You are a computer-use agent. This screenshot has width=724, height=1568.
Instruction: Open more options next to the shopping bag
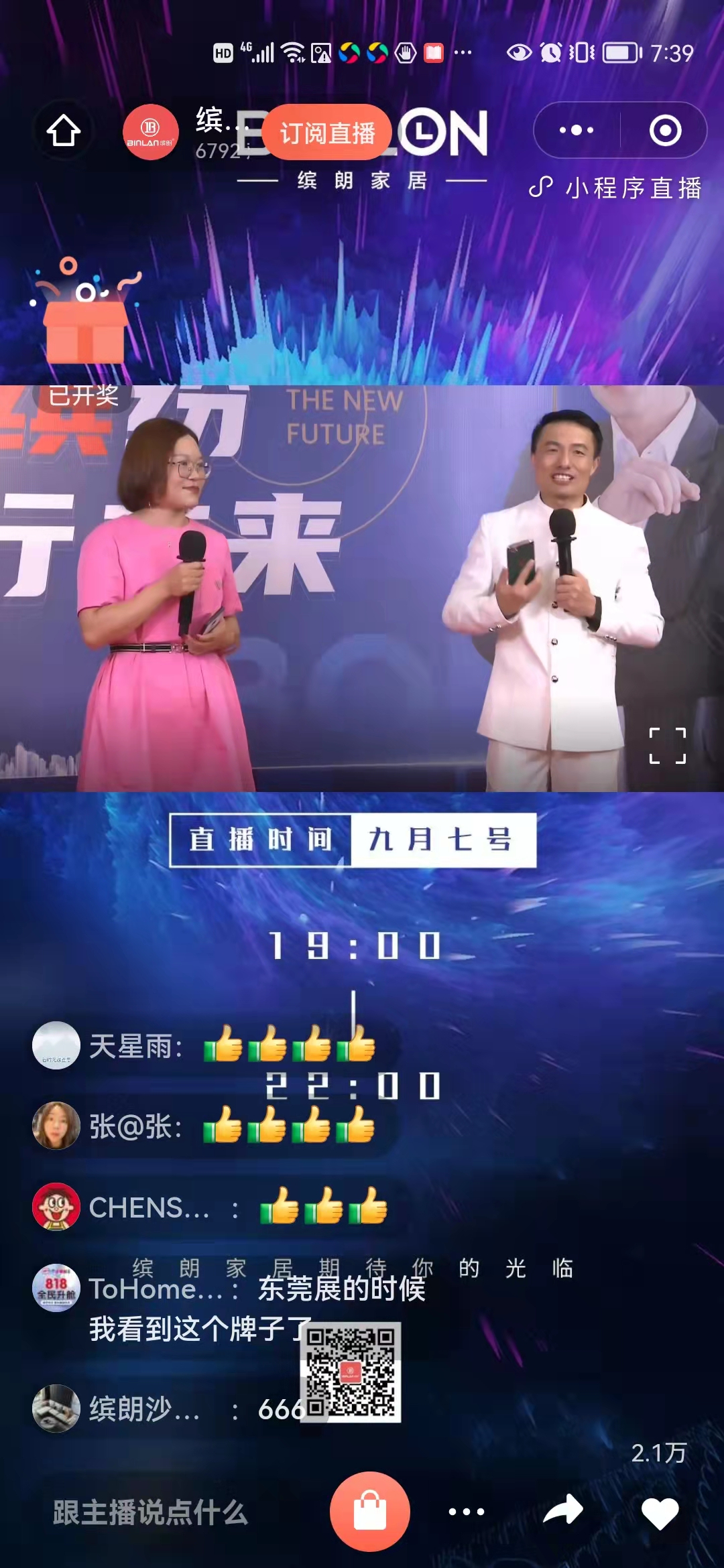tap(467, 1512)
